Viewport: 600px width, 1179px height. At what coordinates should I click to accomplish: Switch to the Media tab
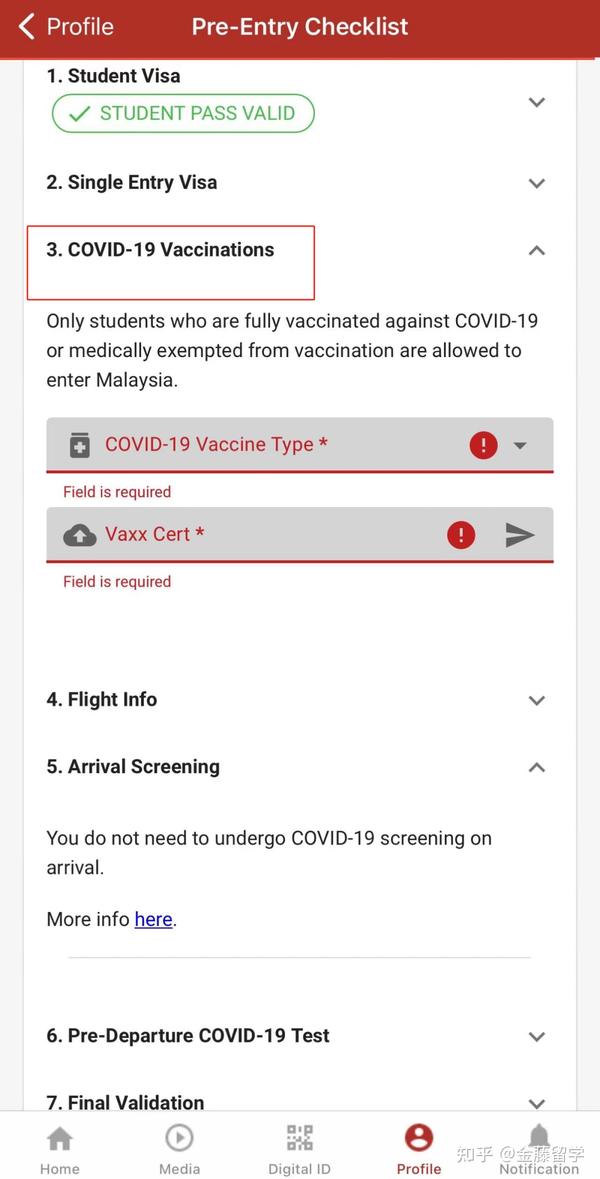179,1148
